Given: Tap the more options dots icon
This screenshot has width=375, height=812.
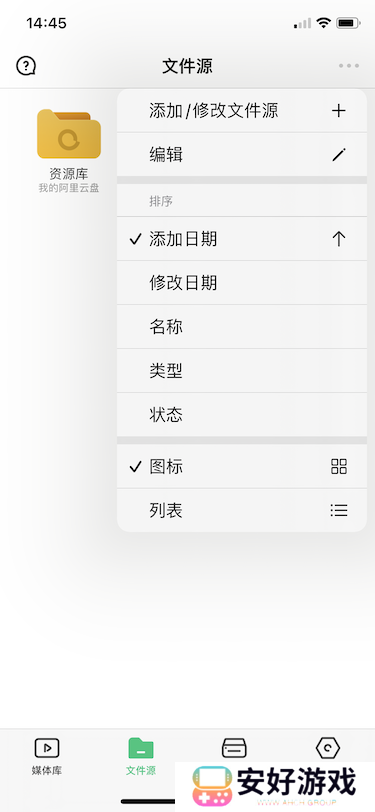Looking at the screenshot, I should pyautogui.click(x=349, y=66).
